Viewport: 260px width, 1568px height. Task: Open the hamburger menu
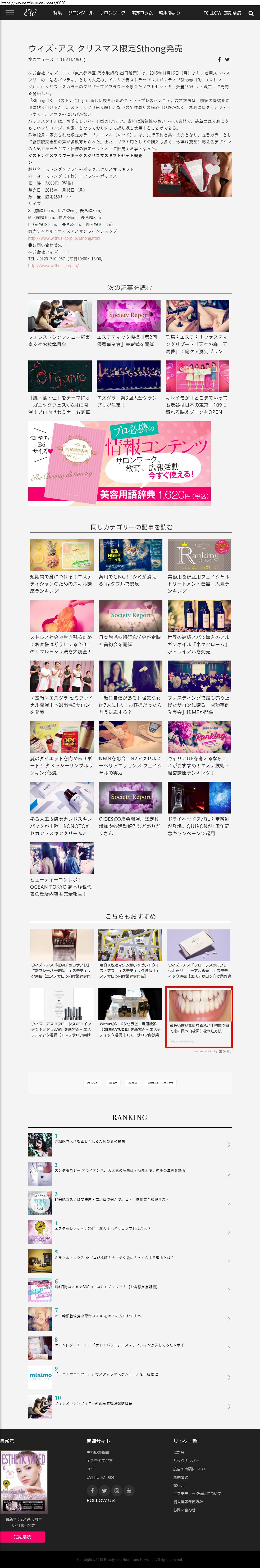(x=10, y=13)
